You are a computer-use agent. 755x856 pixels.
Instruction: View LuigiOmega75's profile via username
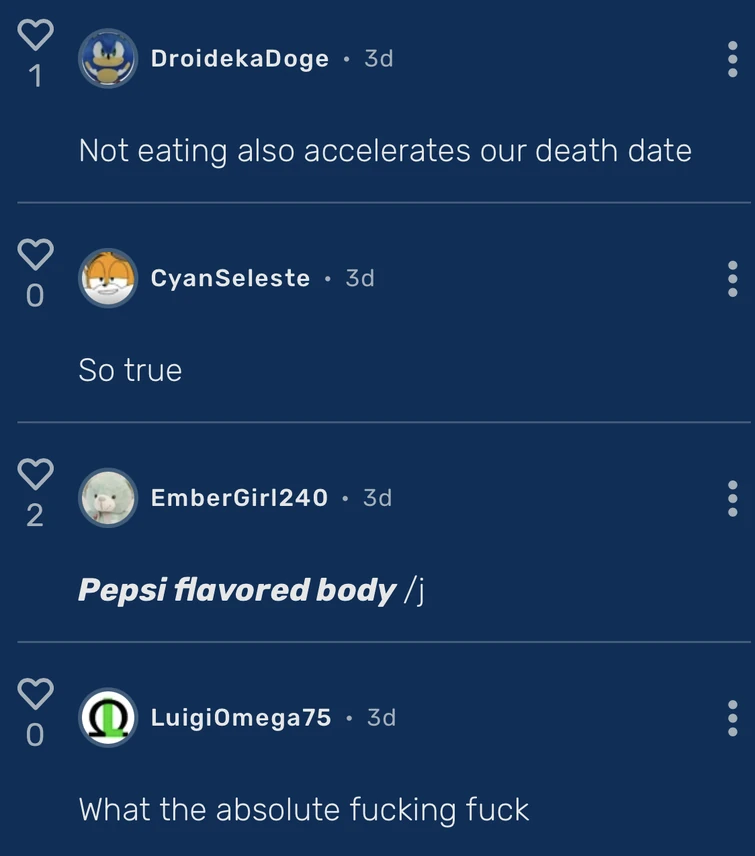point(241,718)
